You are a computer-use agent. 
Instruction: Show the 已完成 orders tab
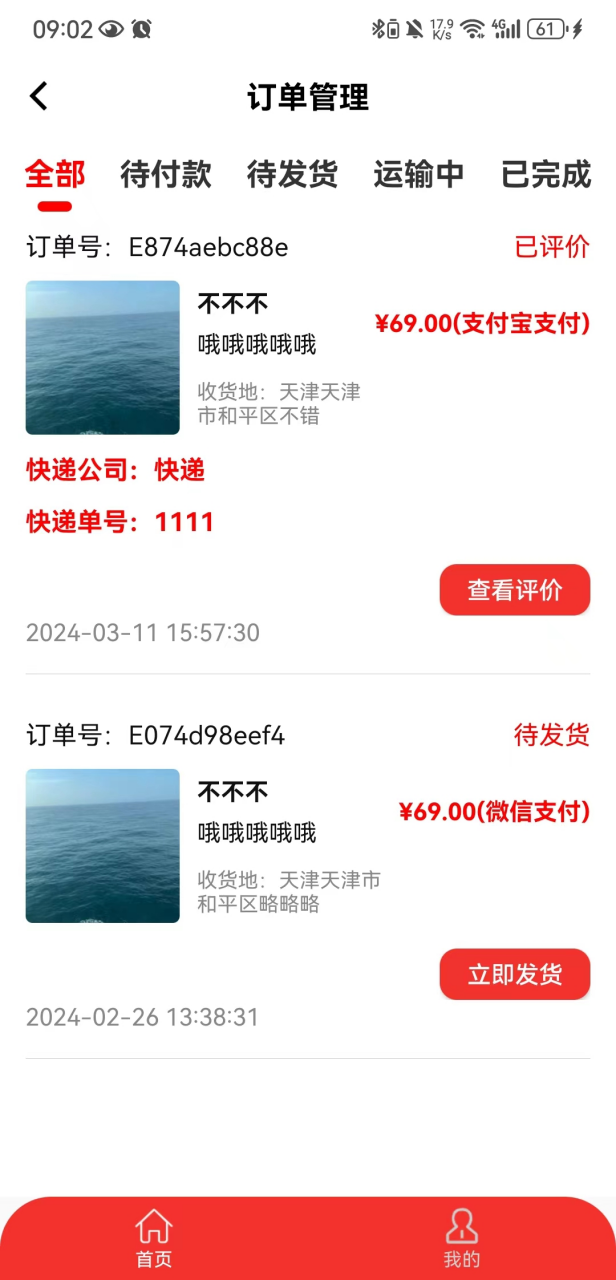pos(546,174)
